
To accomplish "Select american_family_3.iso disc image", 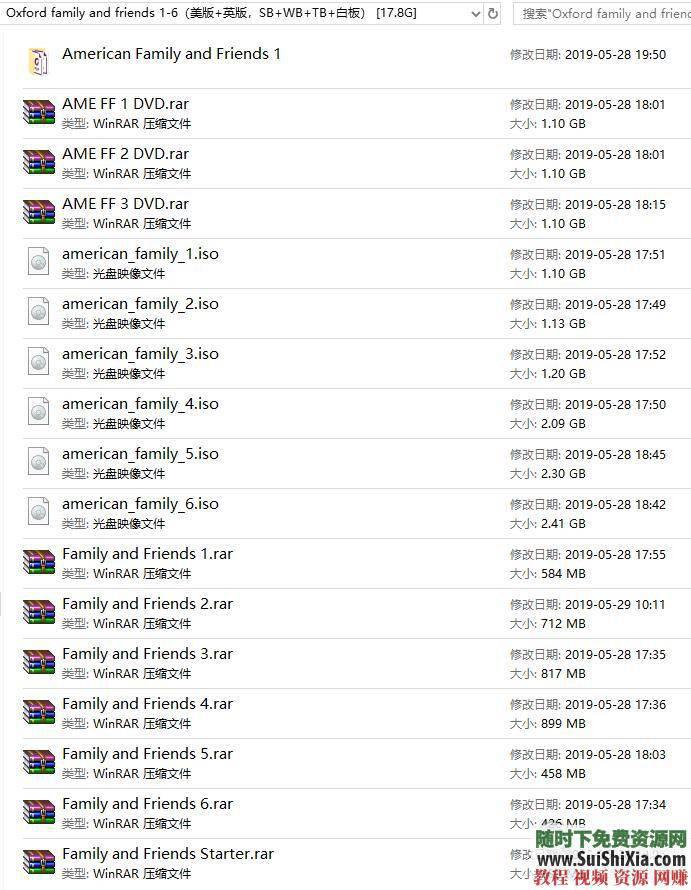I will (140, 354).
